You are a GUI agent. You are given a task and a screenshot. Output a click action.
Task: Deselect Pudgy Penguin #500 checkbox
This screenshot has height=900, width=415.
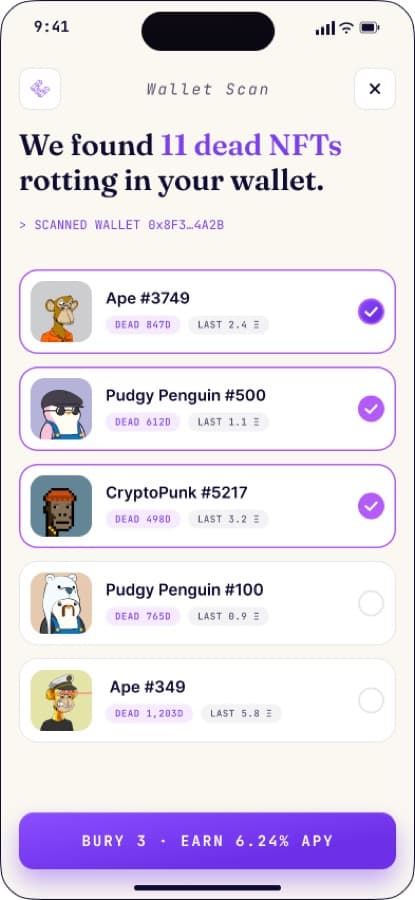click(x=371, y=409)
